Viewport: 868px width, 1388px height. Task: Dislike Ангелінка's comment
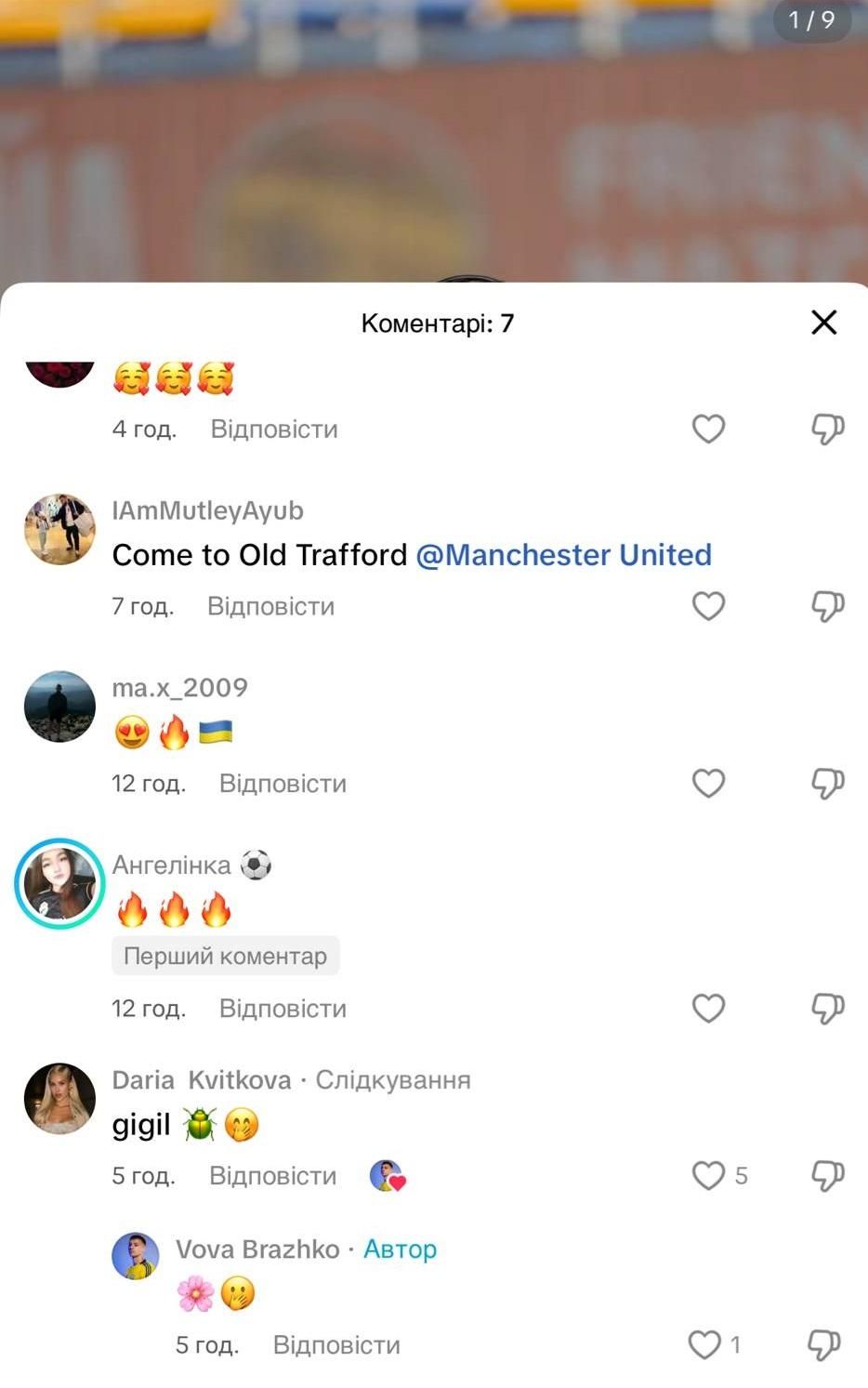click(827, 1009)
